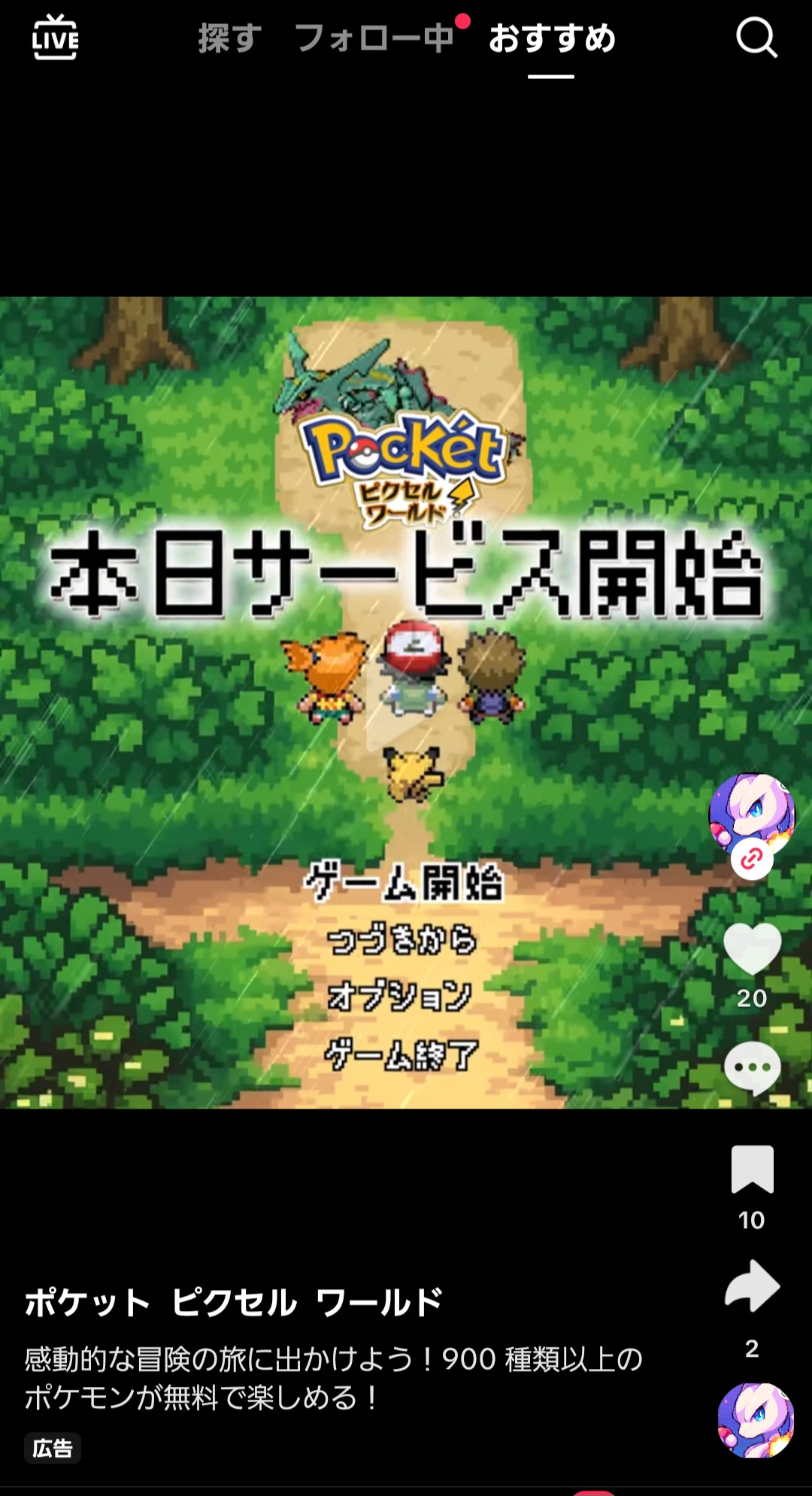Open the search magnifier
The height and width of the screenshot is (1496, 812).
[756, 38]
